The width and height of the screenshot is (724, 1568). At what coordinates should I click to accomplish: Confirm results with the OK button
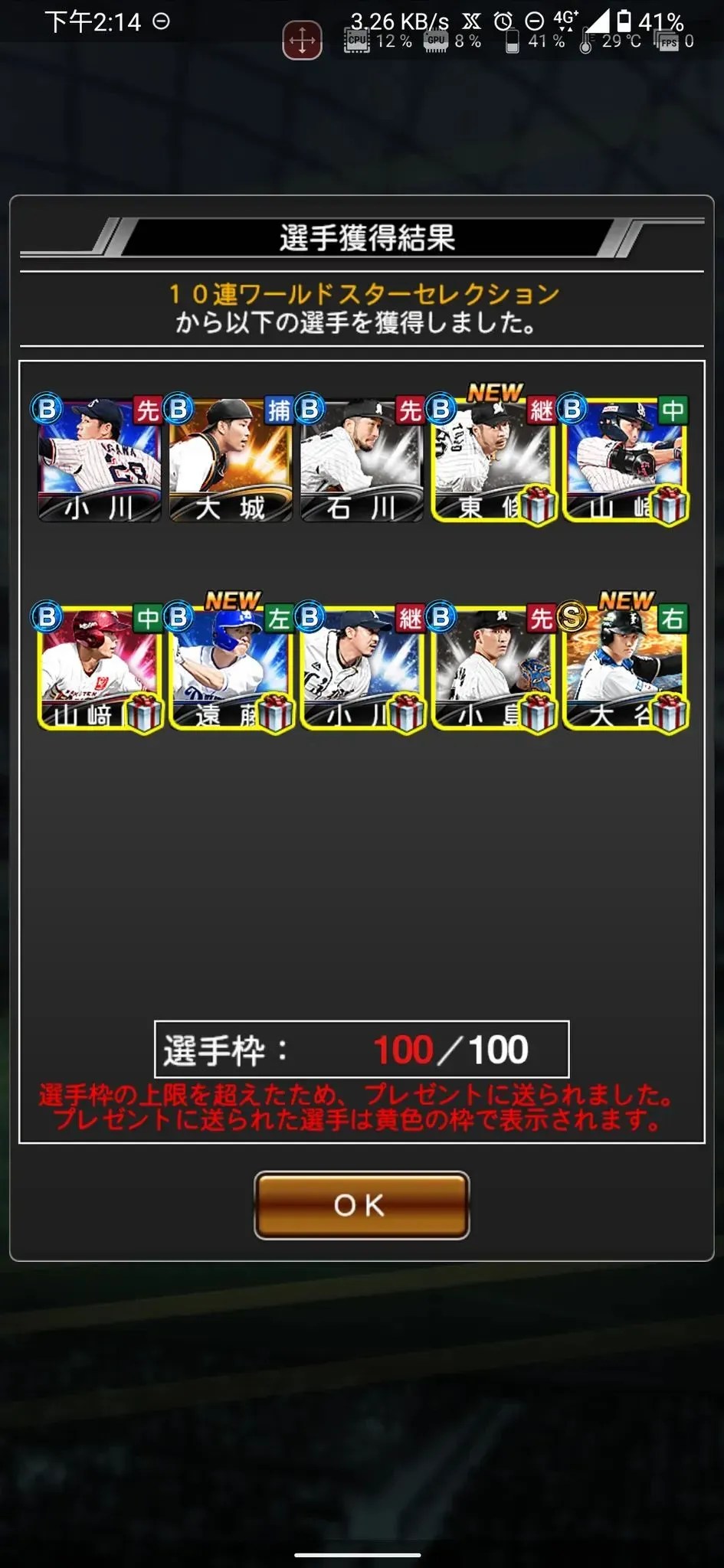pos(362,1205)
